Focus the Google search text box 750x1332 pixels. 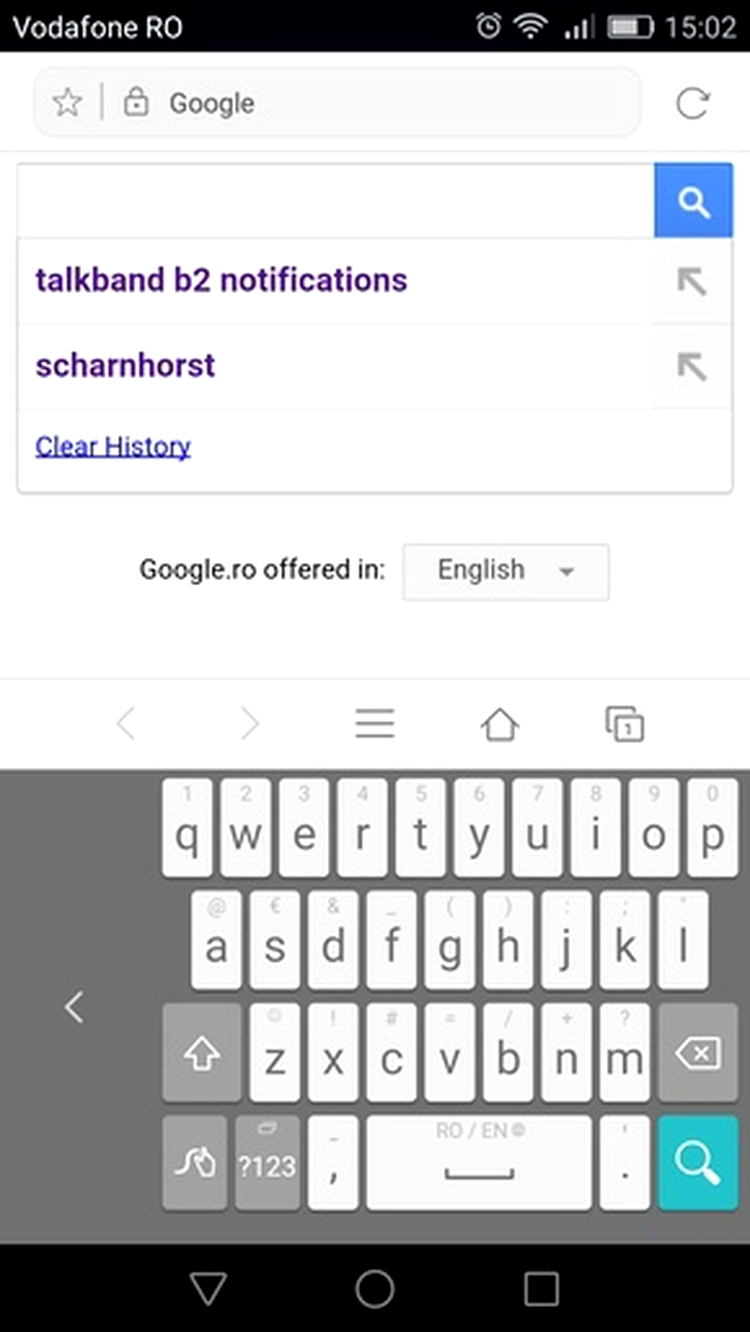336,201
